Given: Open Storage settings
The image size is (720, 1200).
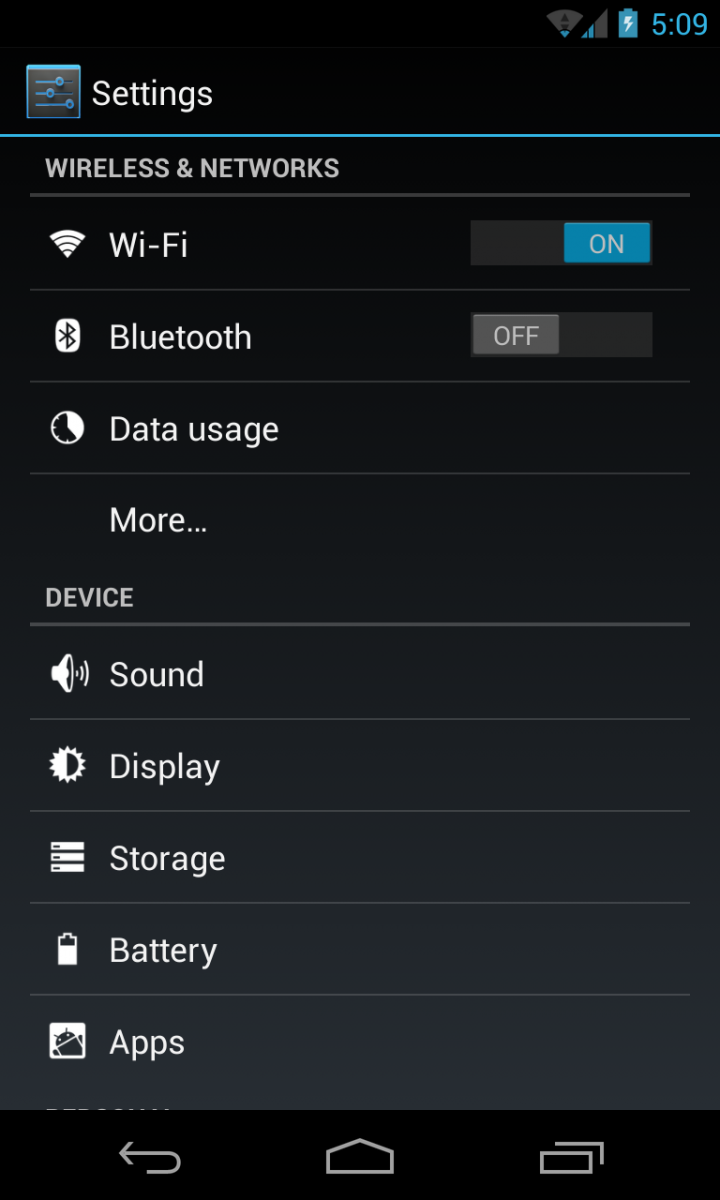Looking at the screenshot, I should click(x=300, y=857).
